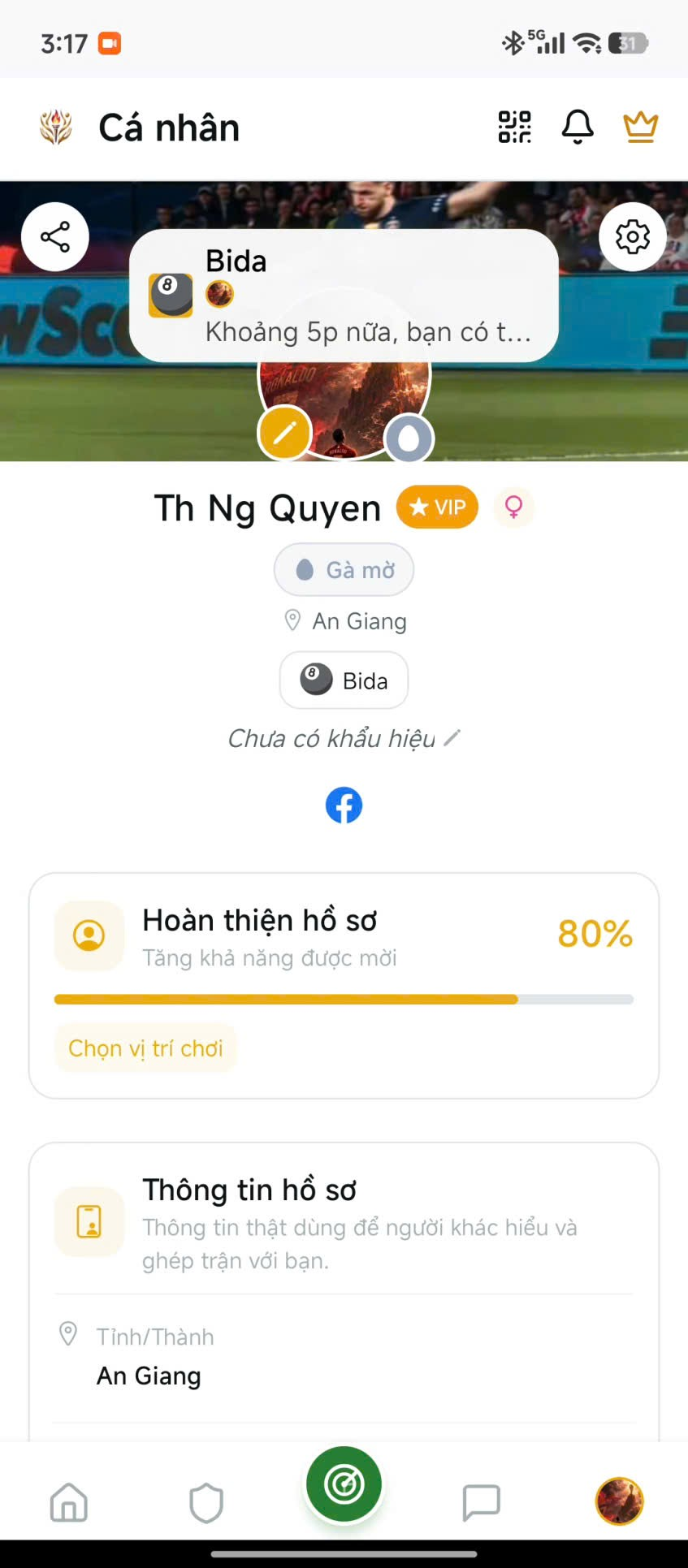Open the Tỉnh/Thành An Giang row
Screen dimensions: 688x1568
344,1357
